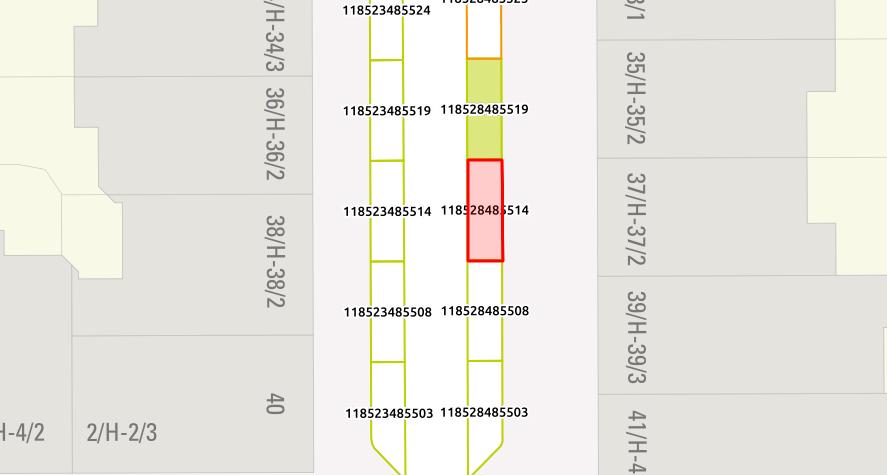
Task: Select plot 118523485514
Action: [x=387, y=235]
